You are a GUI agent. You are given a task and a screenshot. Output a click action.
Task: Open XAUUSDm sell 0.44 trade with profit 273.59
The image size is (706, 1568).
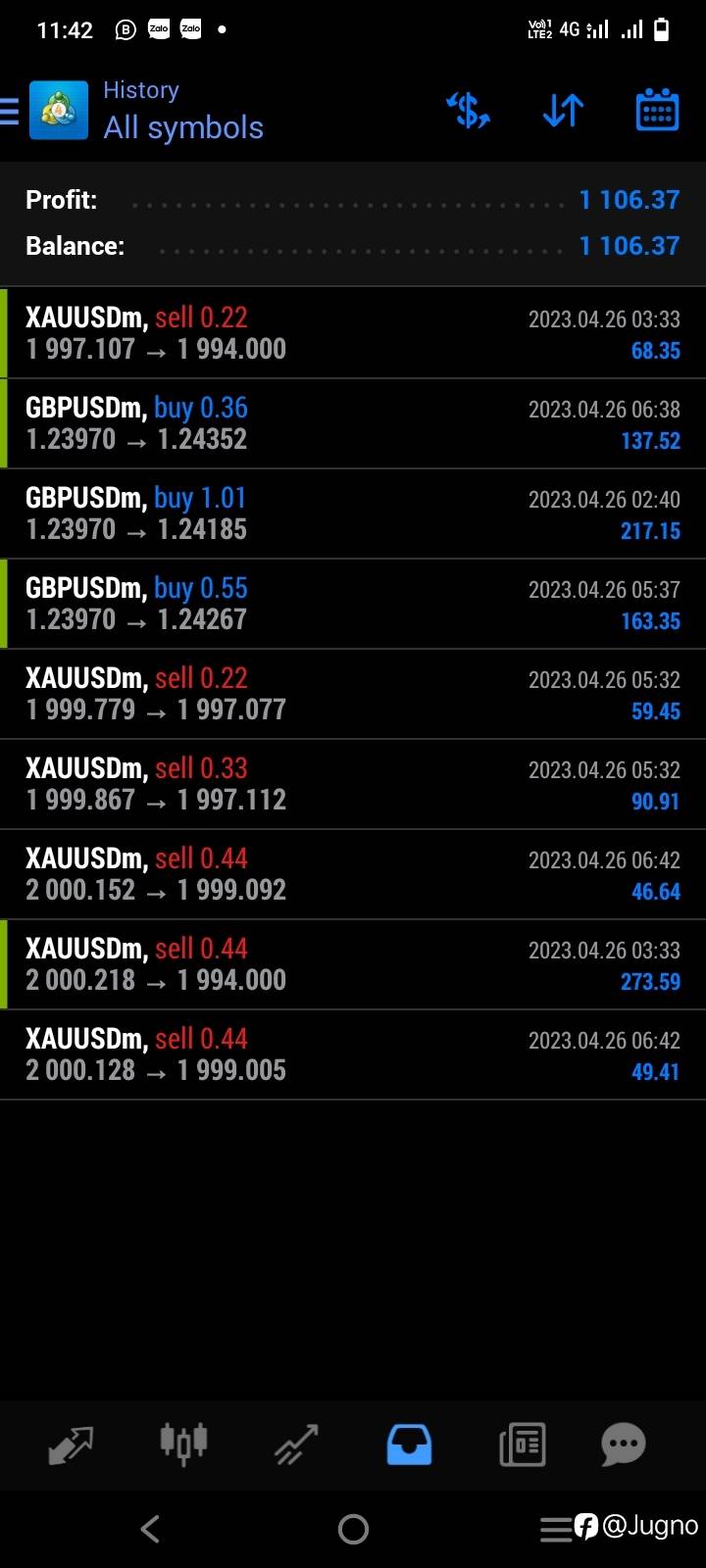point(353,964)
